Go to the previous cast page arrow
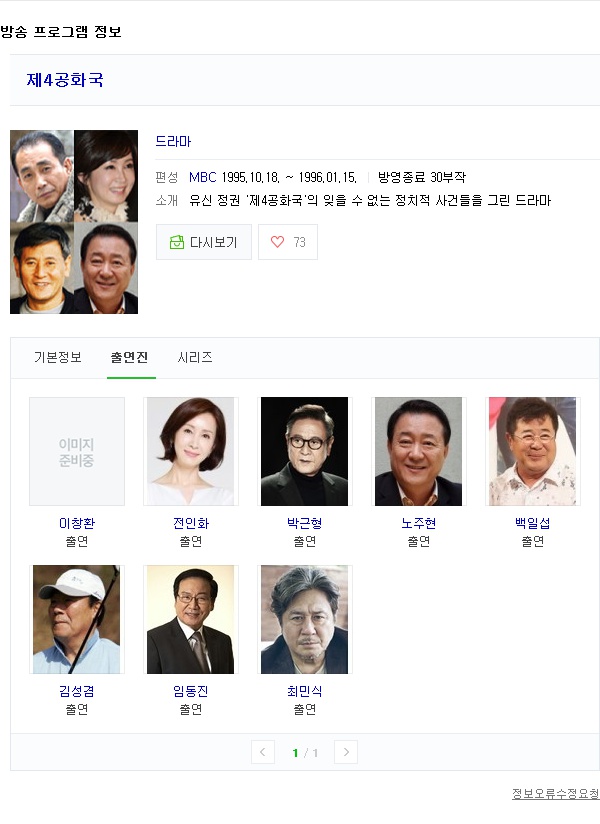The width and height of the screenshot is (600, 824). 263,752
